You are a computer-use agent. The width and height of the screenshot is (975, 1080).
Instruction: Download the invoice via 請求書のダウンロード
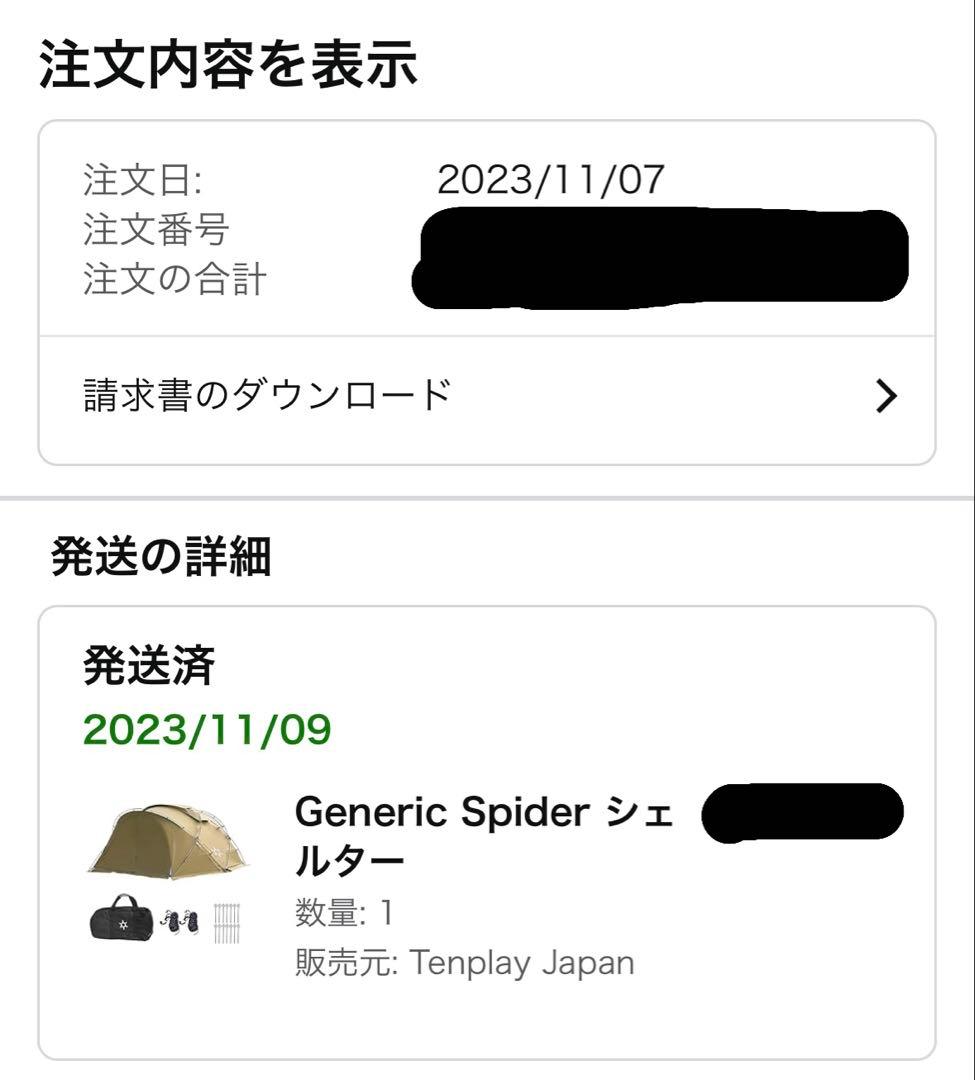(x=266, y=394)
